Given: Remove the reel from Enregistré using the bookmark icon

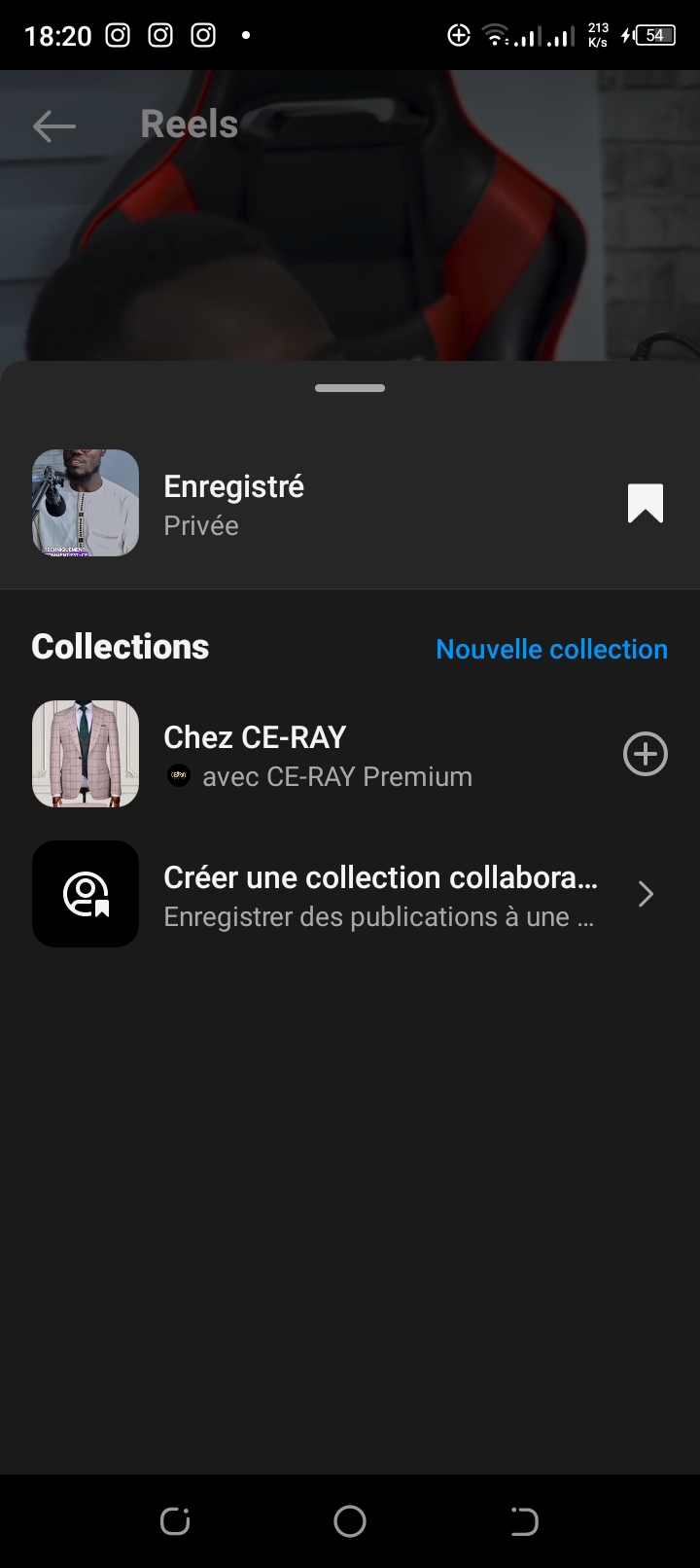Looking at the screenshot, I should [x=645, y=504].
